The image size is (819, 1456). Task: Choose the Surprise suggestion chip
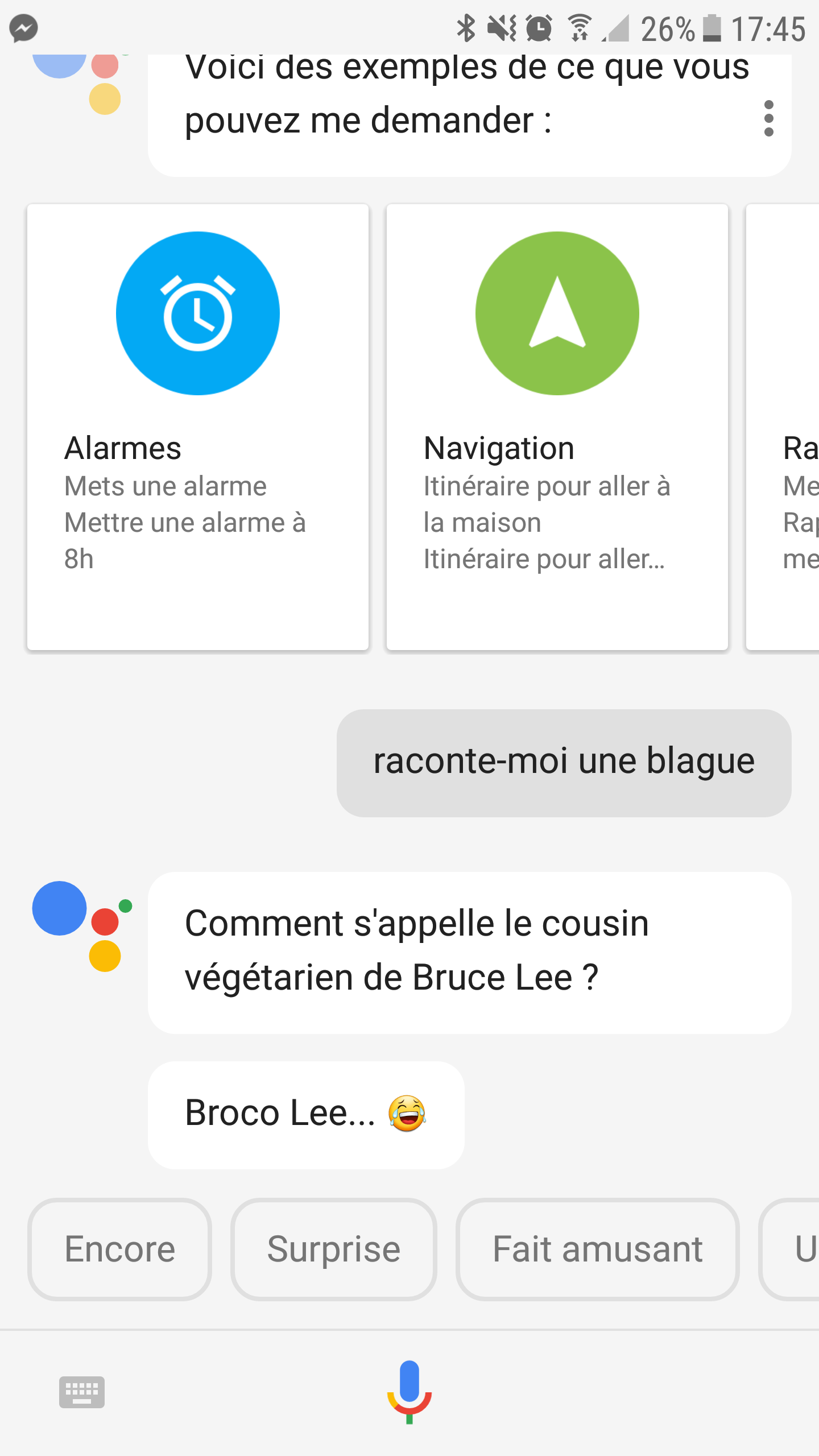pos(334,1250)
